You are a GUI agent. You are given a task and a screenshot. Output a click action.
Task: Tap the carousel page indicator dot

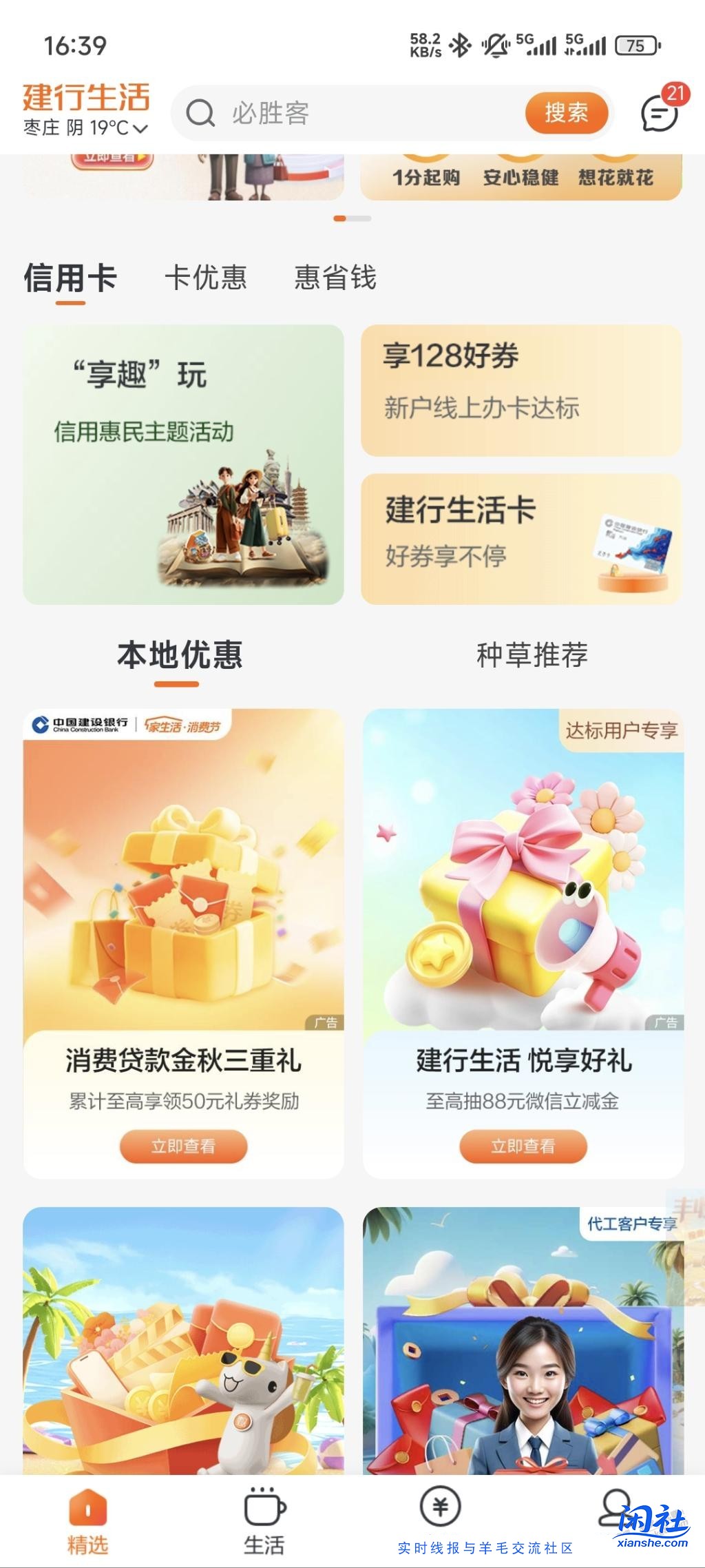pos(350,219)
